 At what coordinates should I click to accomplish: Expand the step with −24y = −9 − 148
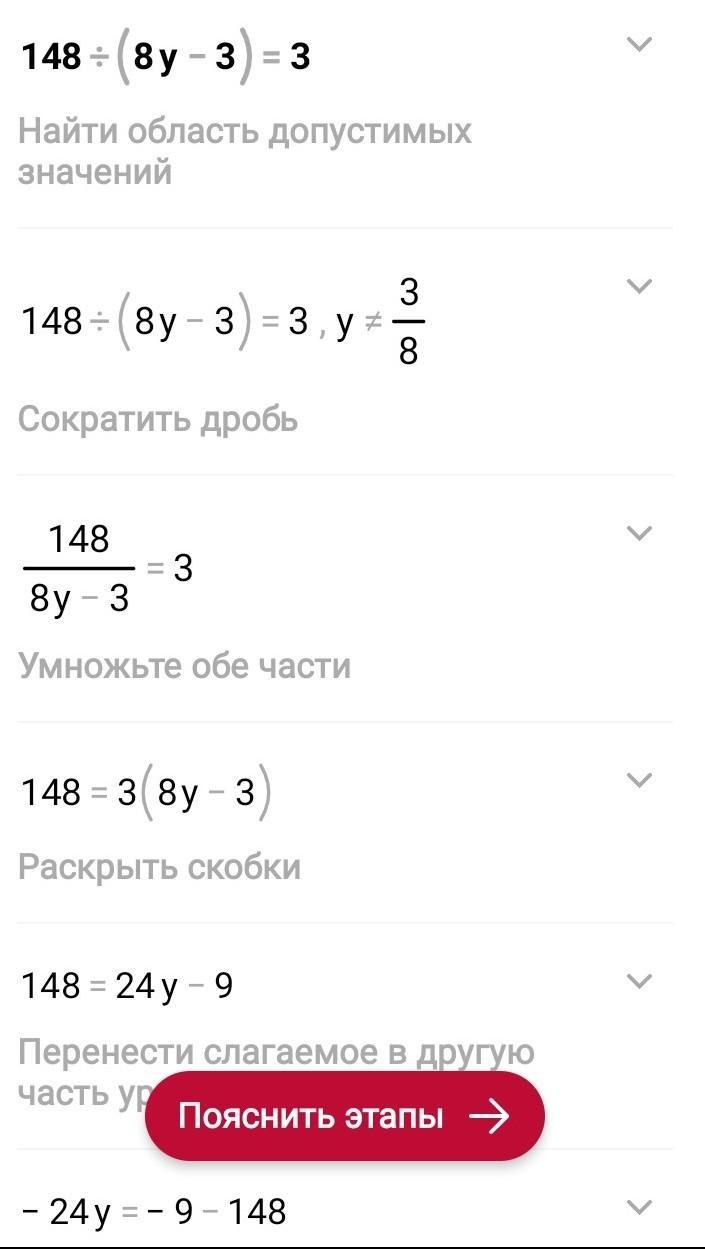click(x=638, y=1207)
